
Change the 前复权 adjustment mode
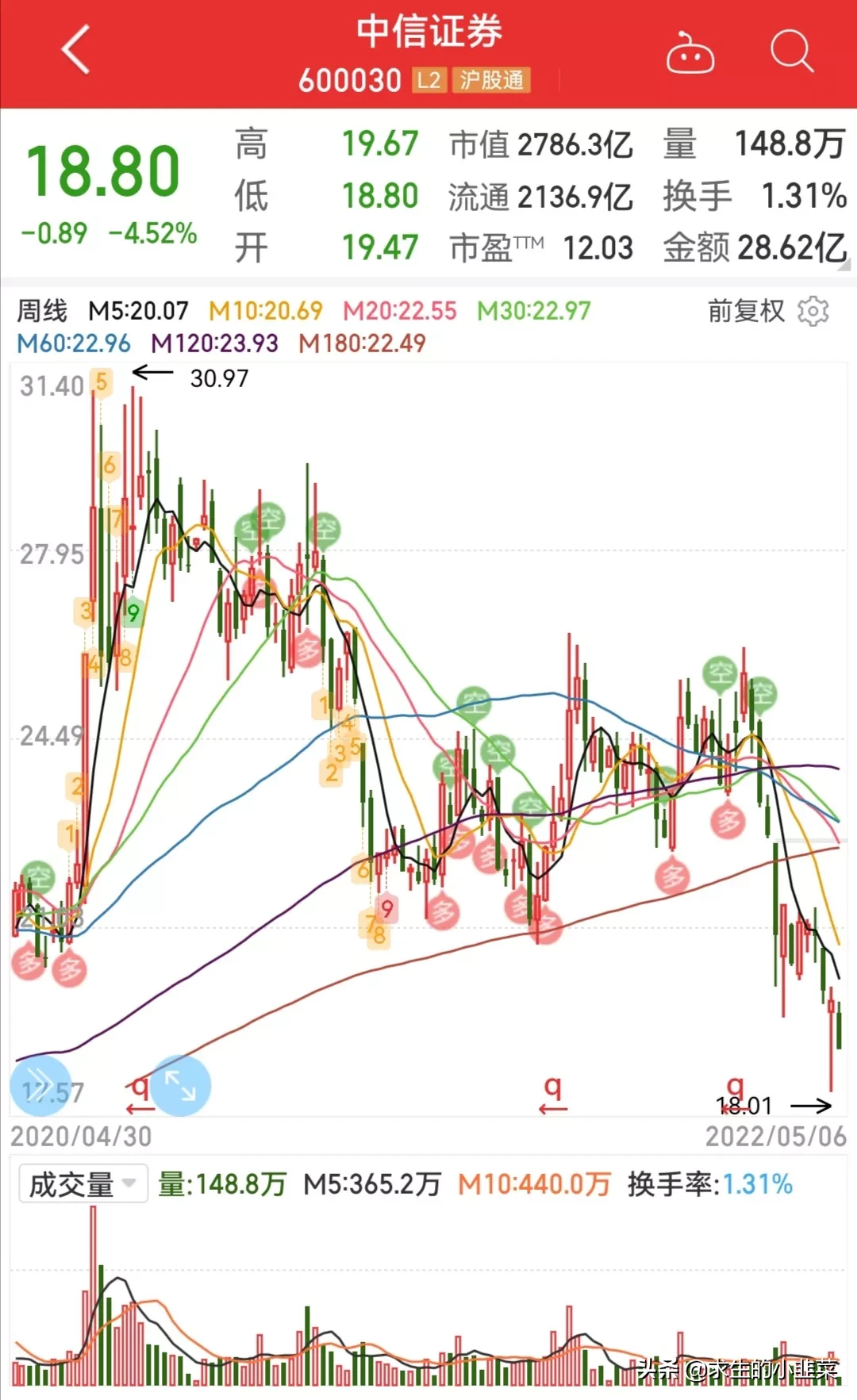pyautogui.click(x=746, y=311)
